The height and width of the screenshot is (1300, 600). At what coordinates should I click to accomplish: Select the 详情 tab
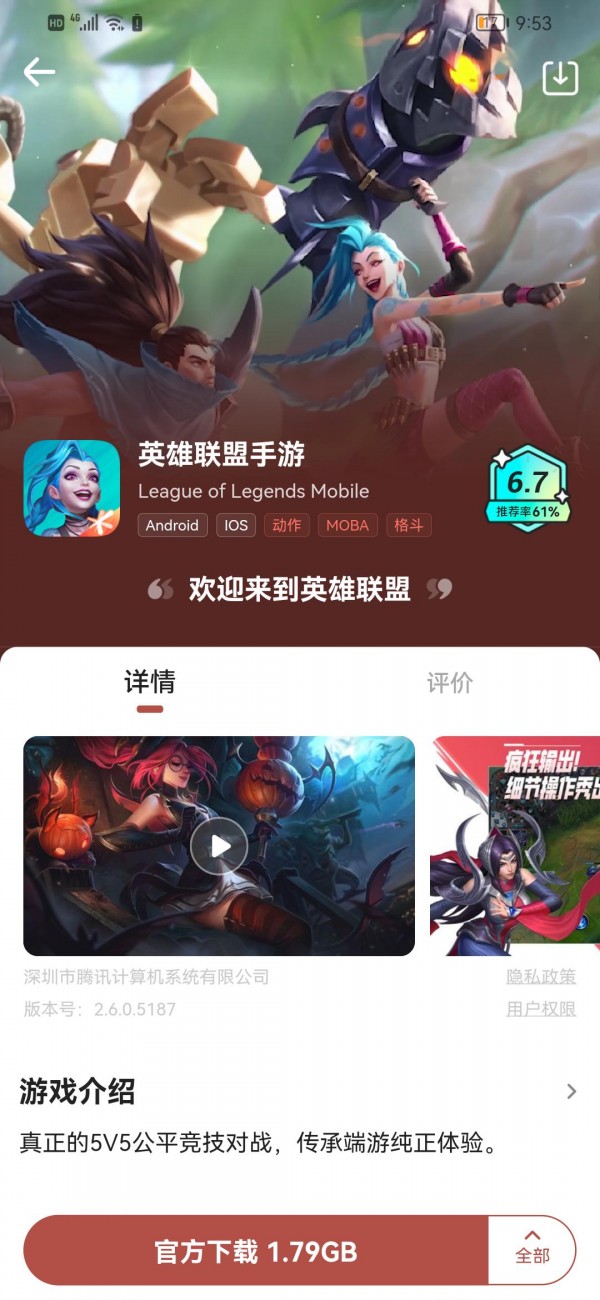click(150, 683)
